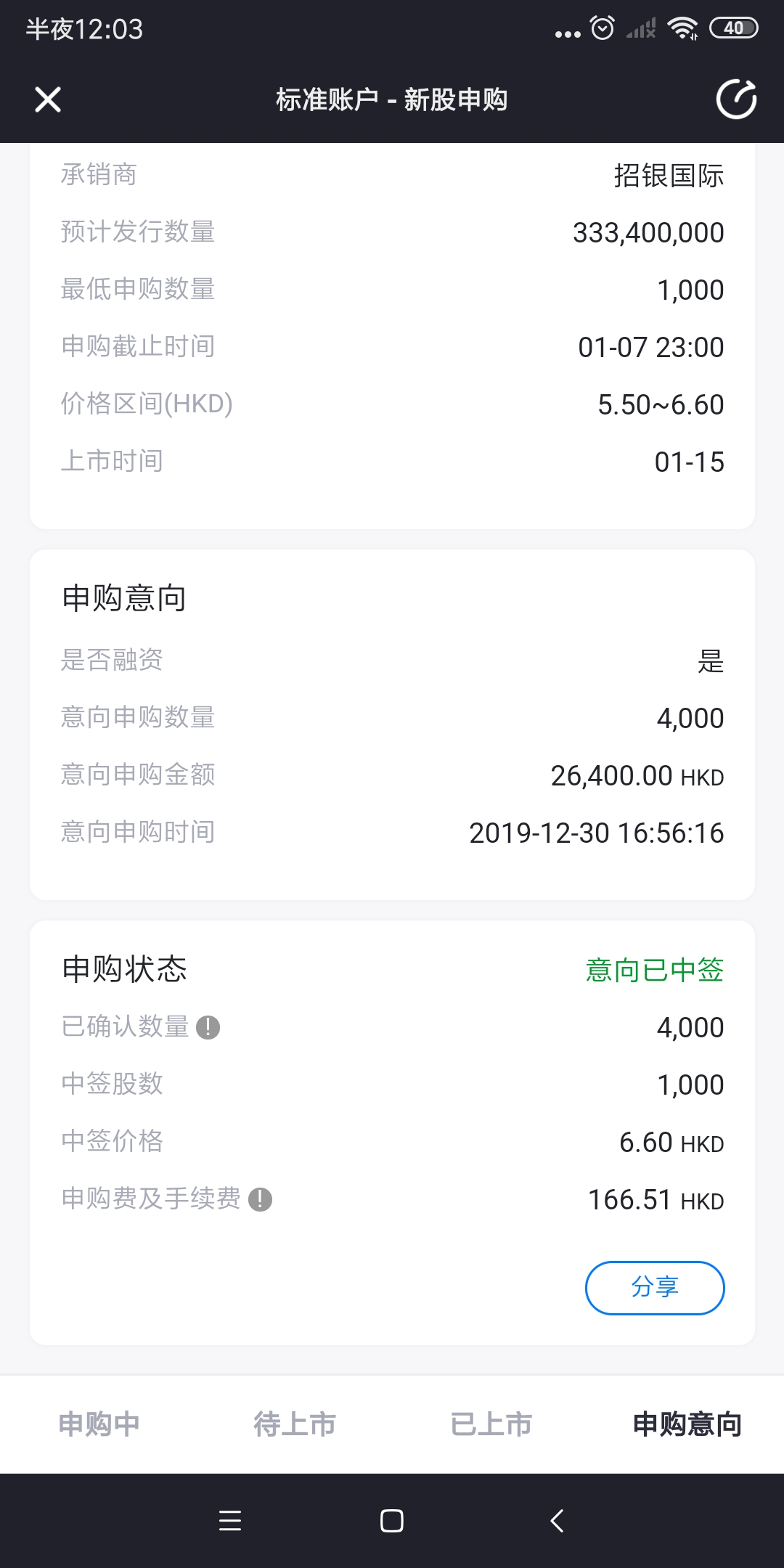Tap the system home button
The image size is (784, 1568).
[x=392, y=1520]
